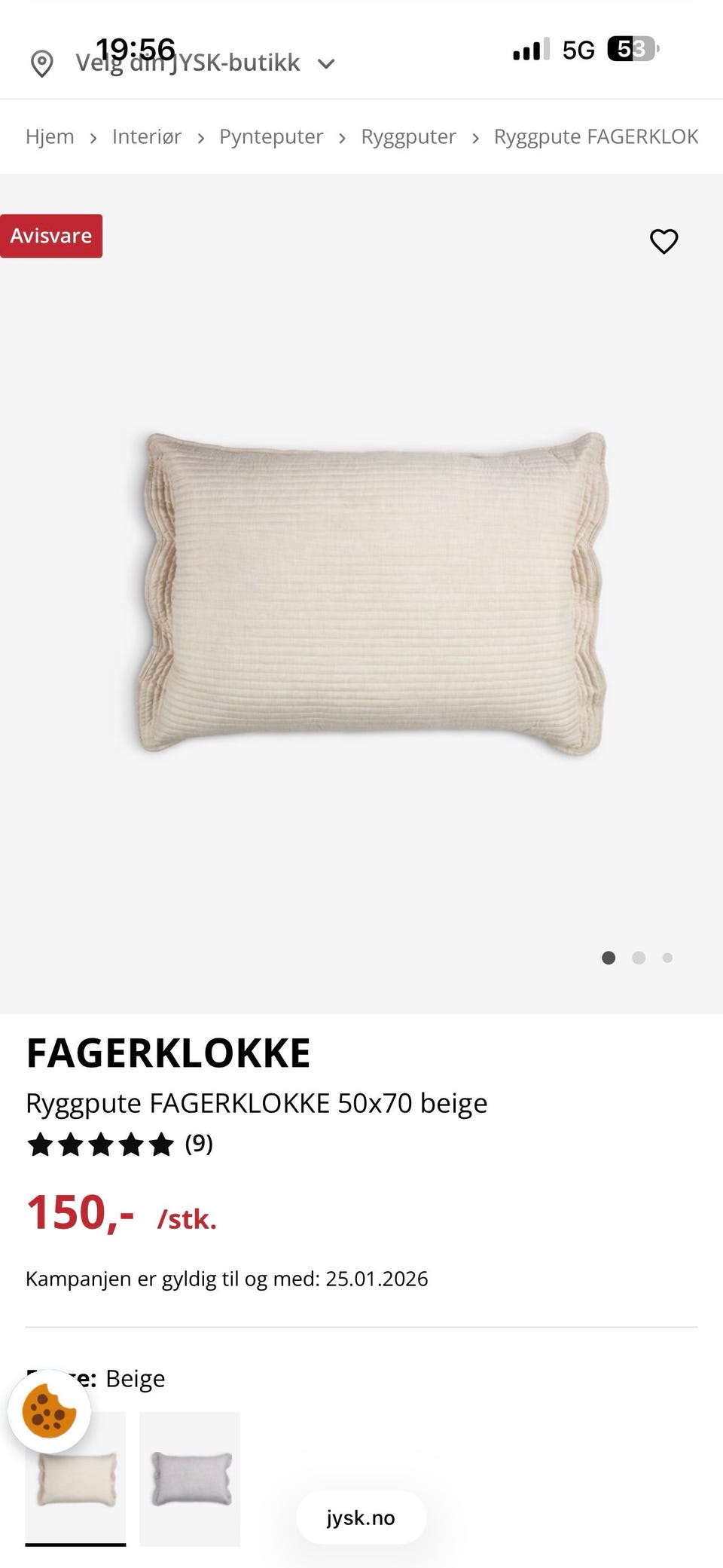Navigate via the Pynteputer breadcrumb

tap(271, 136)
